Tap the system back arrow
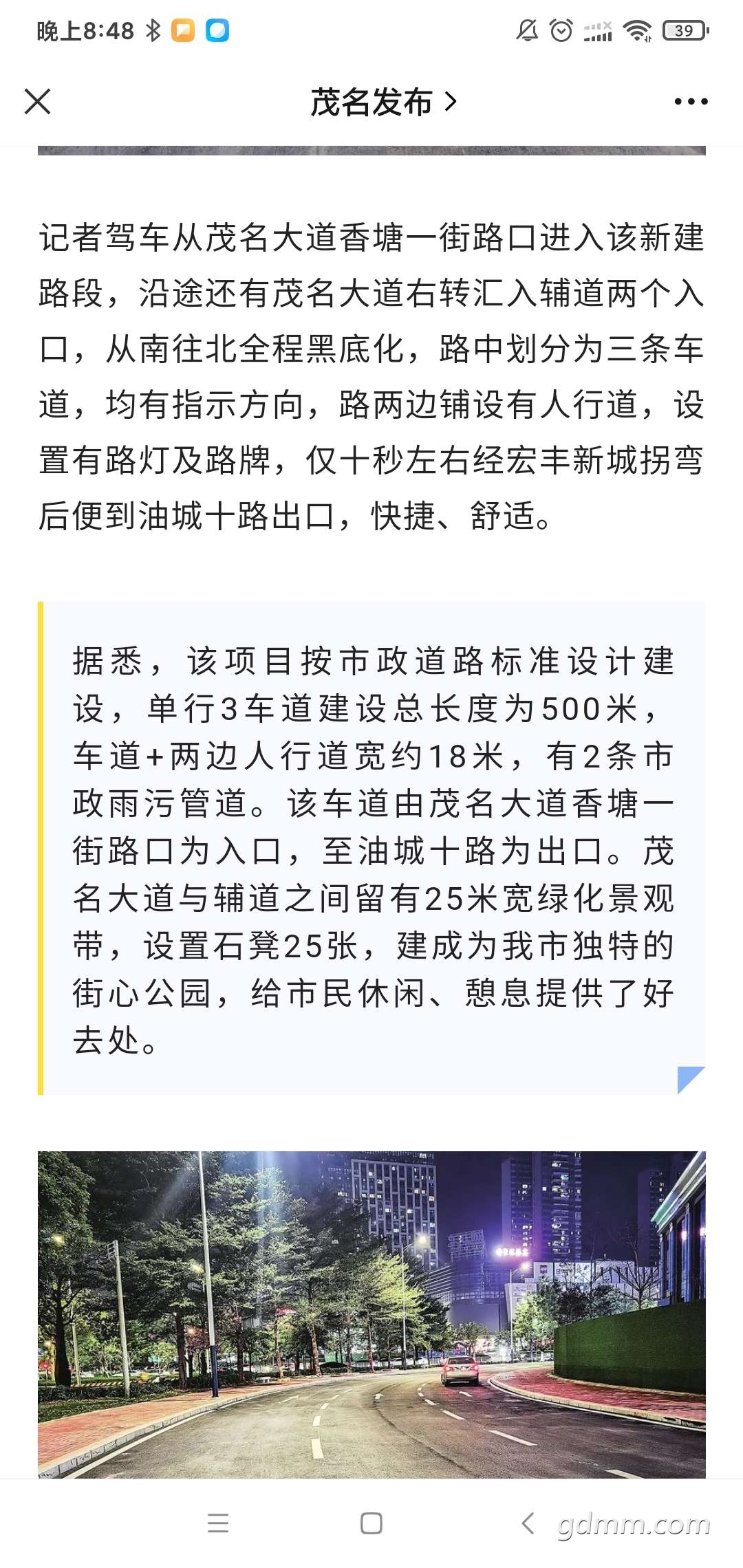 click(528, 1523)
